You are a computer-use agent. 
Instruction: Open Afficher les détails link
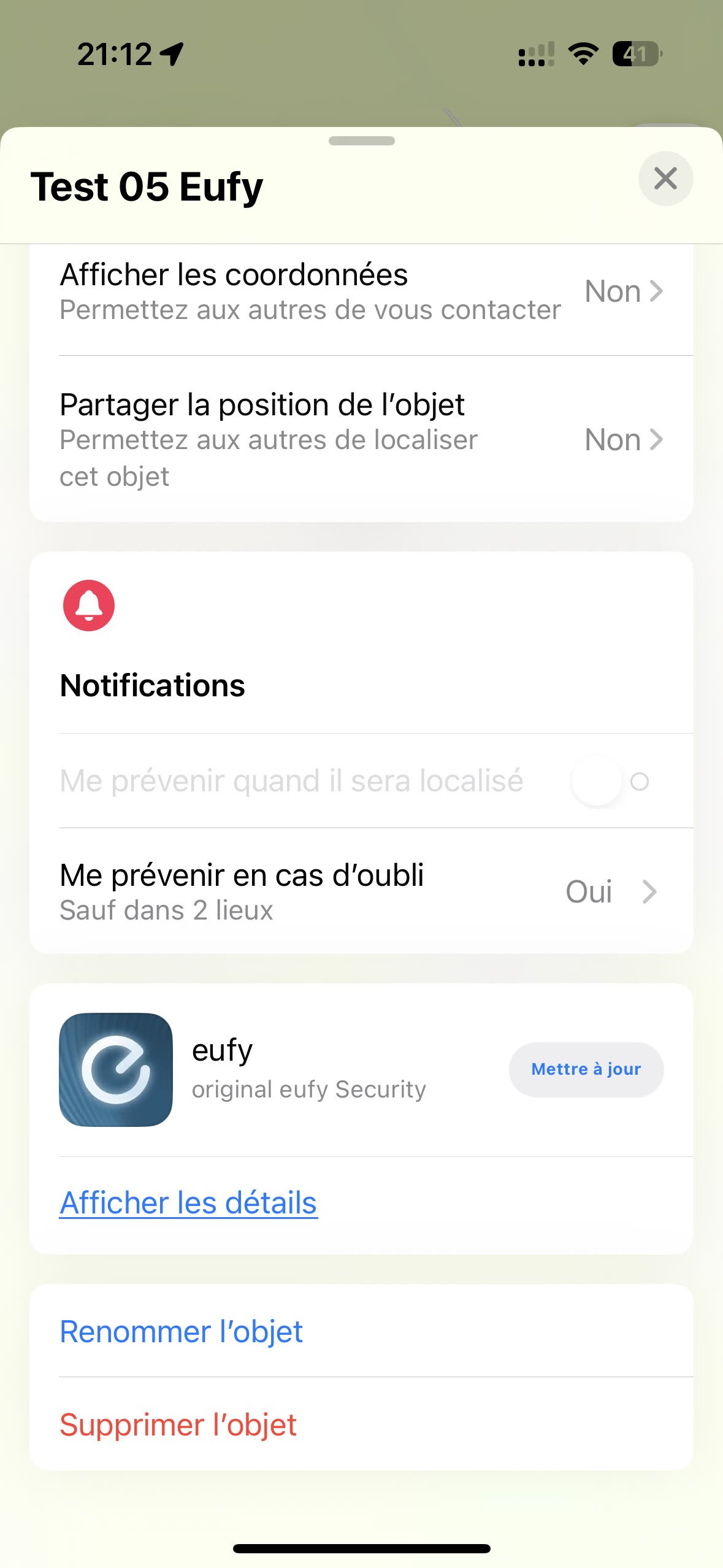(188, 1202)
